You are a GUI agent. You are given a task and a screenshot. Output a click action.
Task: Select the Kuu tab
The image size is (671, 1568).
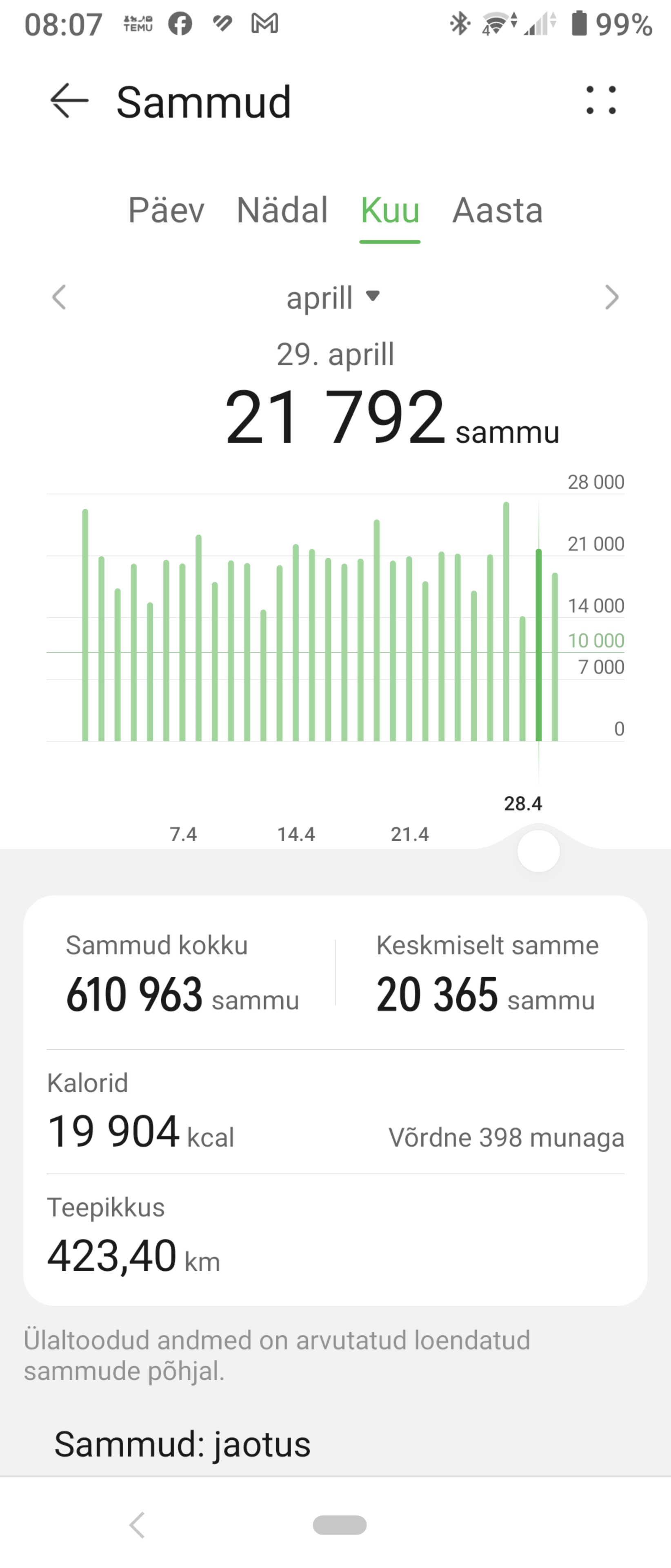click(x=390, y=211)
